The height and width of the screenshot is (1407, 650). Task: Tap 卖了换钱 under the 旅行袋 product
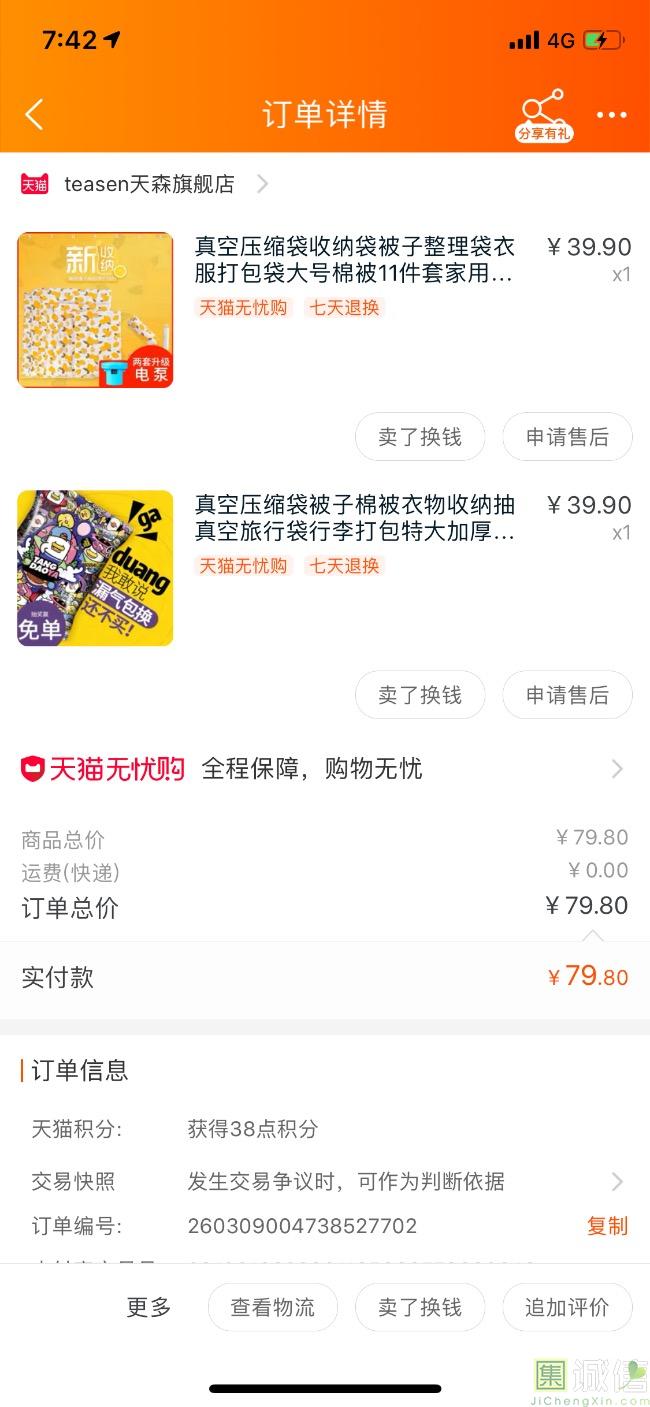pos(420,695)
